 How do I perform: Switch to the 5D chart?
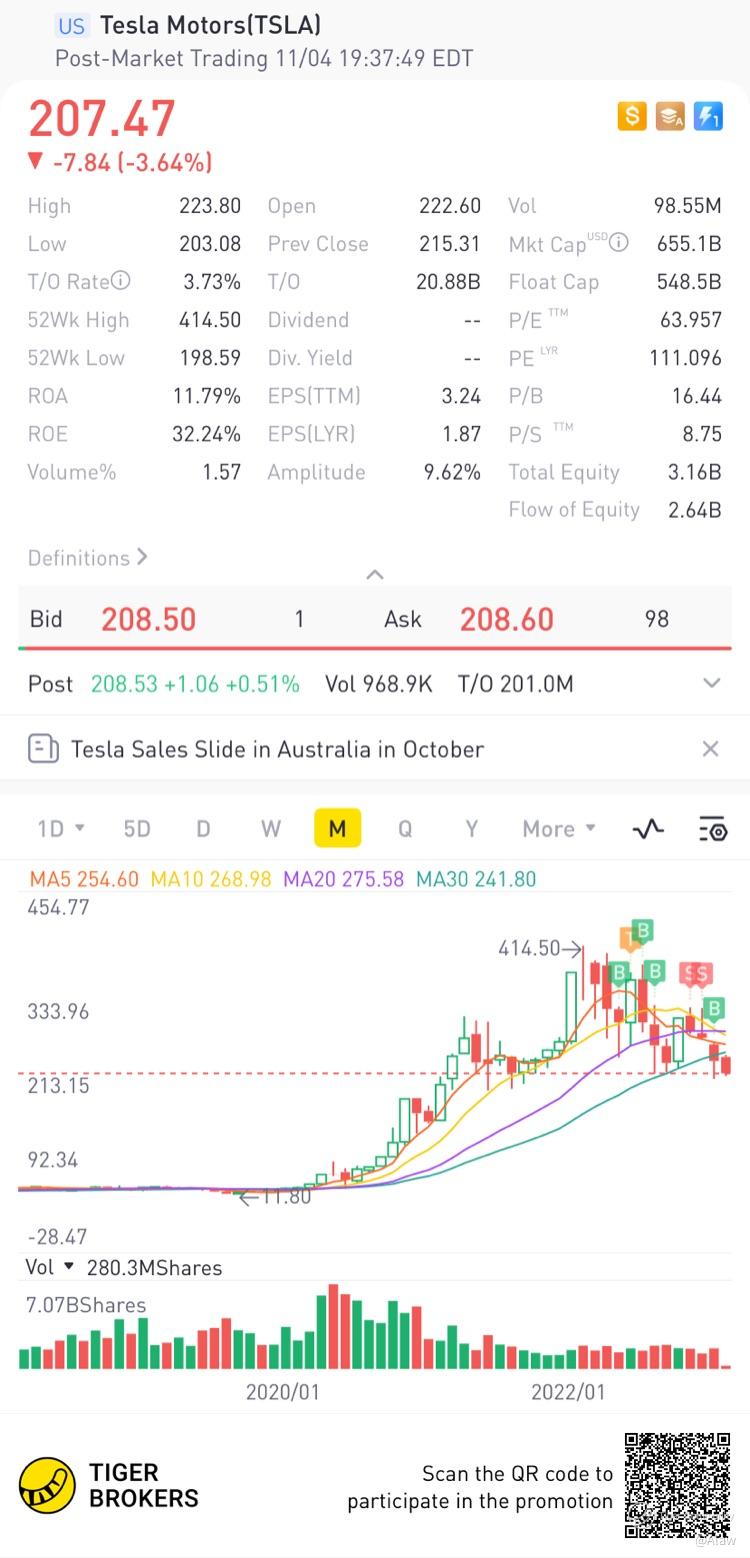[137, 828]
